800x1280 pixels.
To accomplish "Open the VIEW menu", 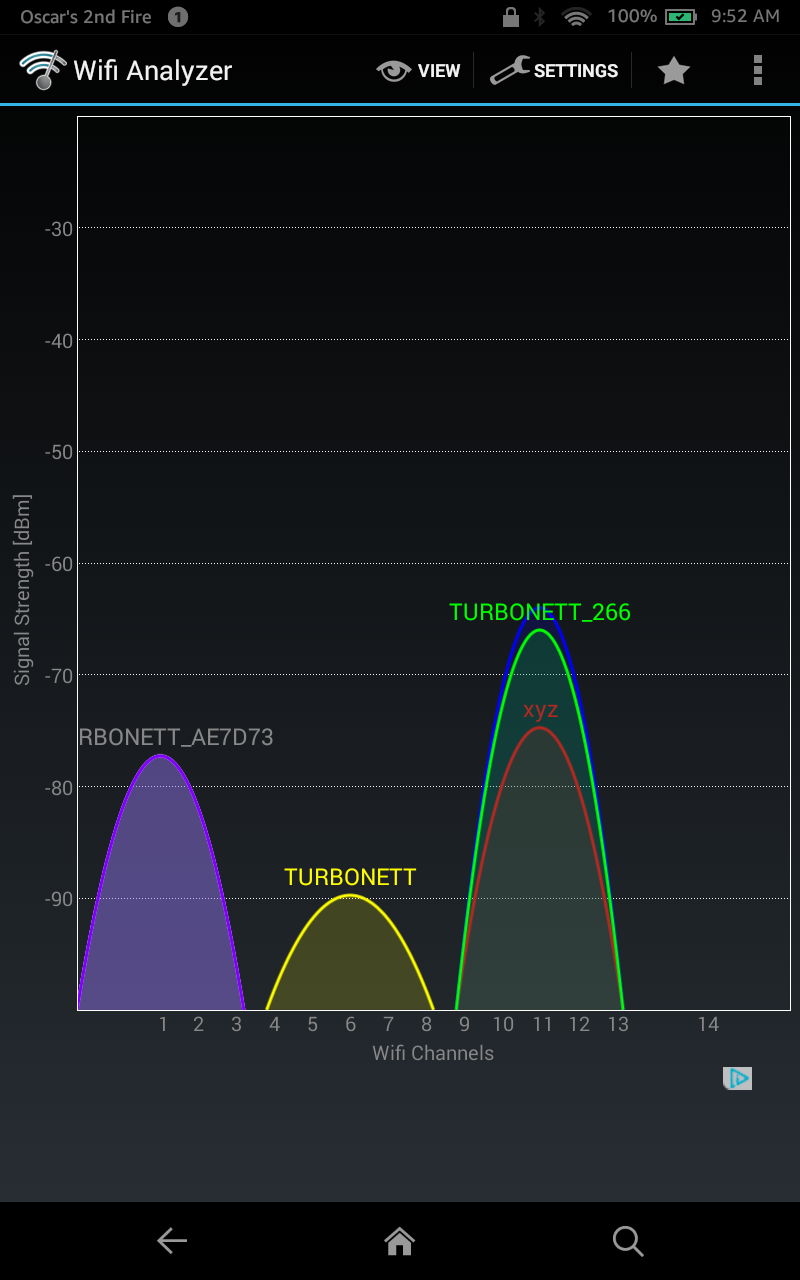I will click(418, 71).
